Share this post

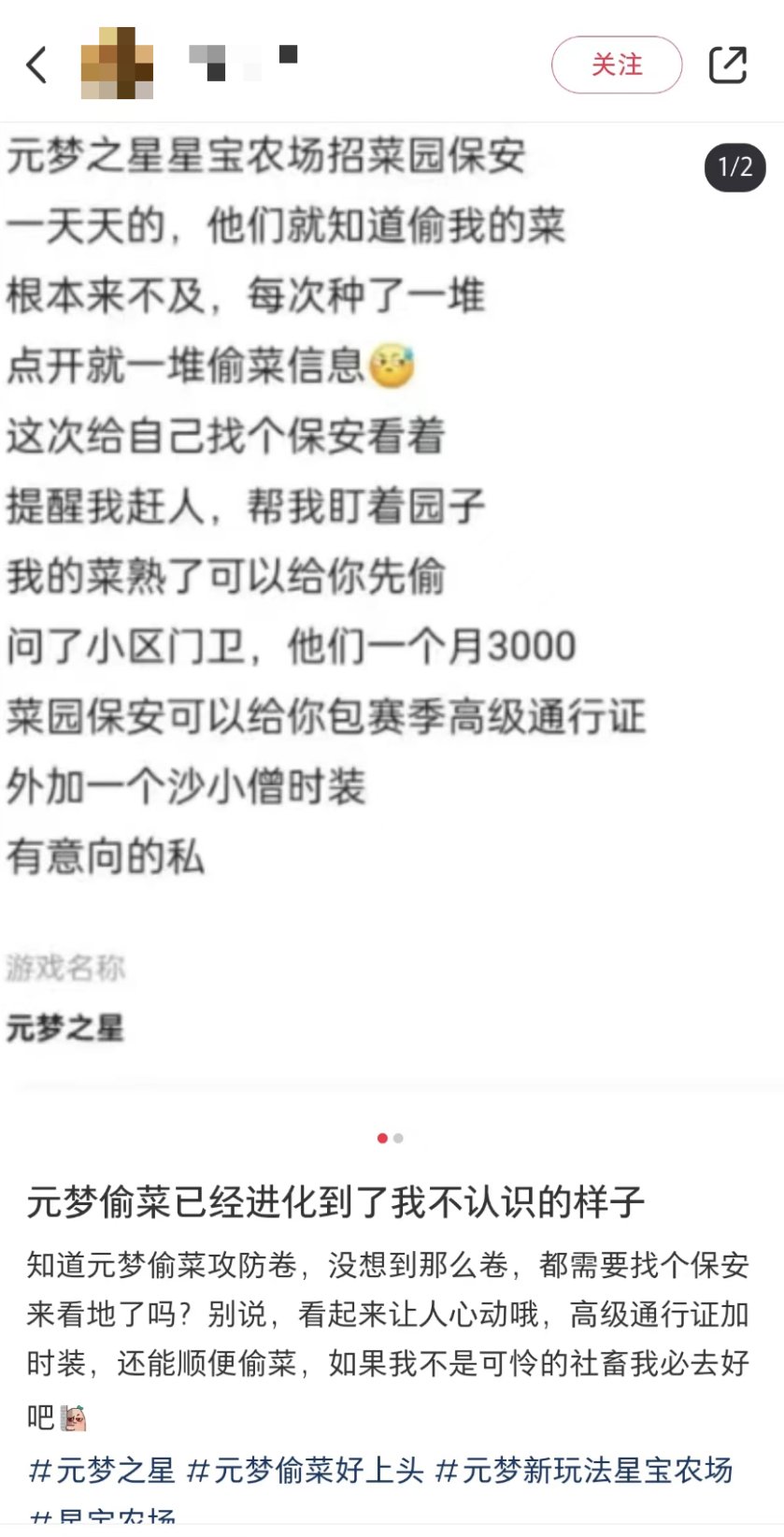coord(727,65)
